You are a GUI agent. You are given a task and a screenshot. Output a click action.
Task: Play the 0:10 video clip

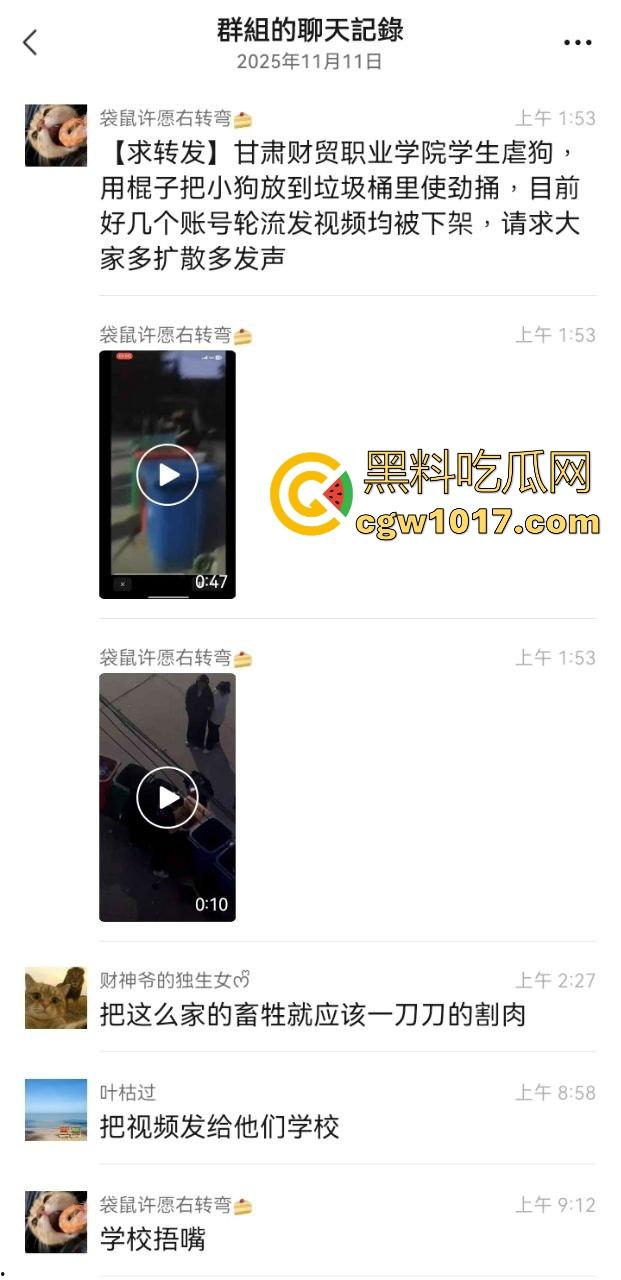[167, 797]
